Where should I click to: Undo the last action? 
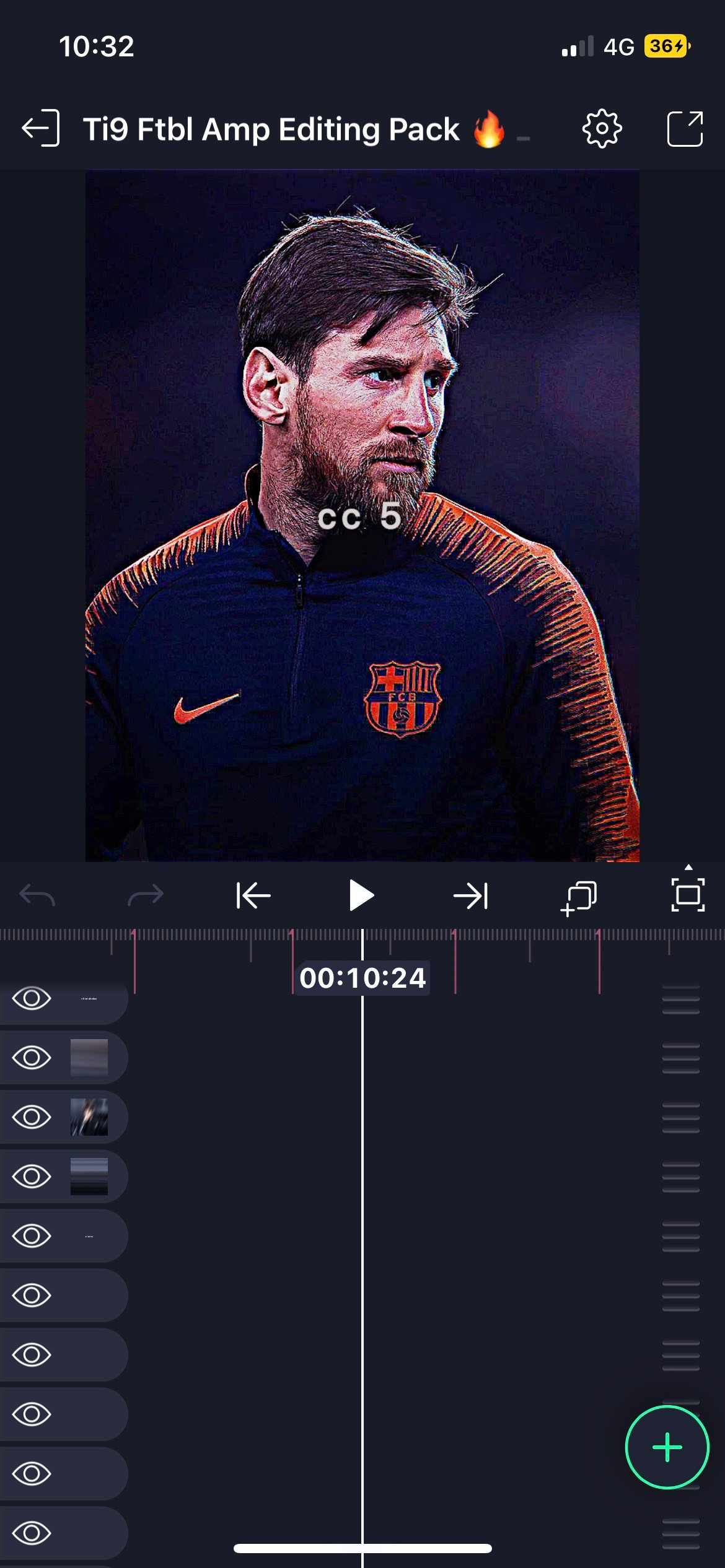[38, 895]
